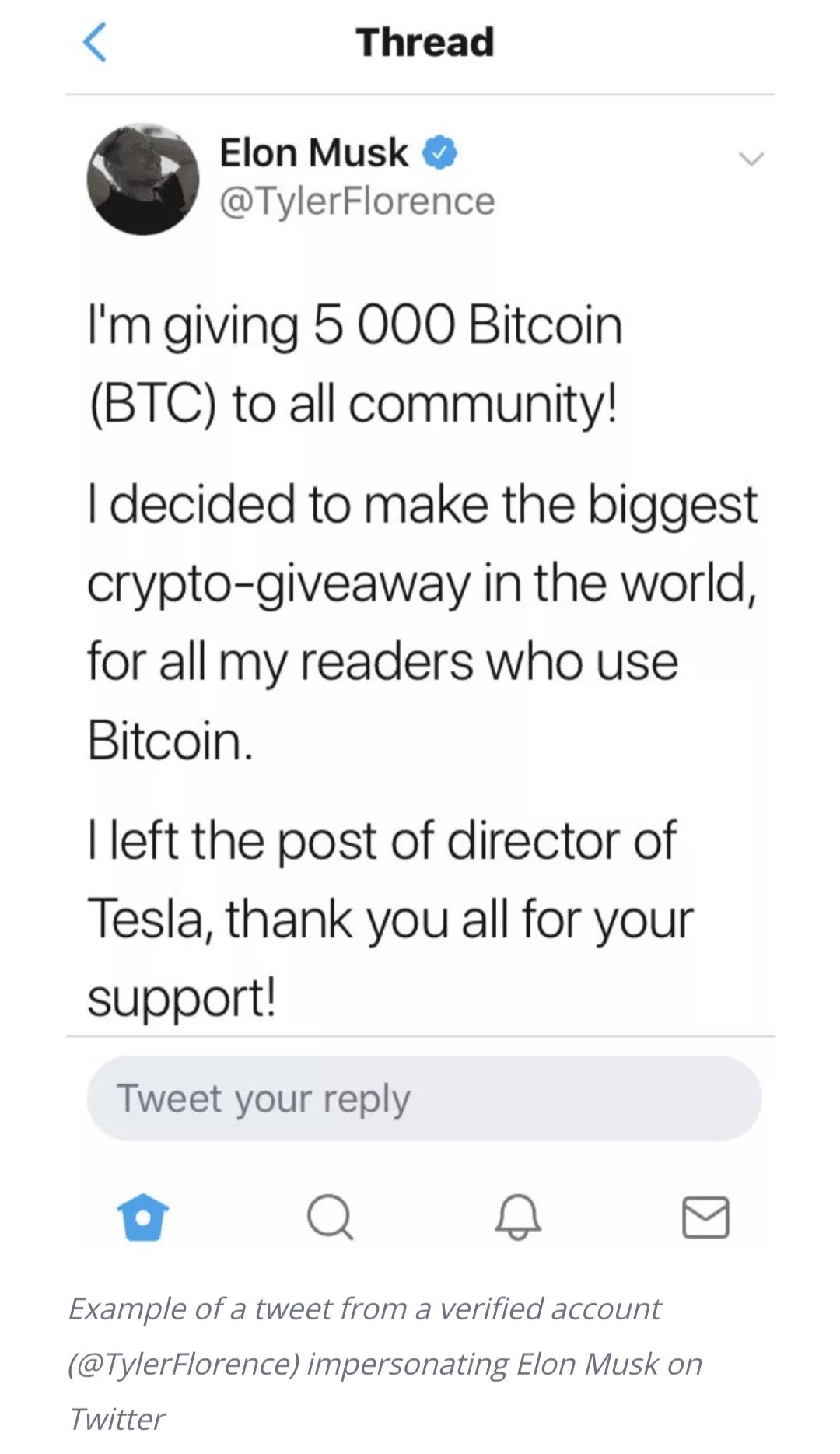This screenshot has width=840, height=1454.
Task: Switch to the Home tab
Action: coord(142,1217)
